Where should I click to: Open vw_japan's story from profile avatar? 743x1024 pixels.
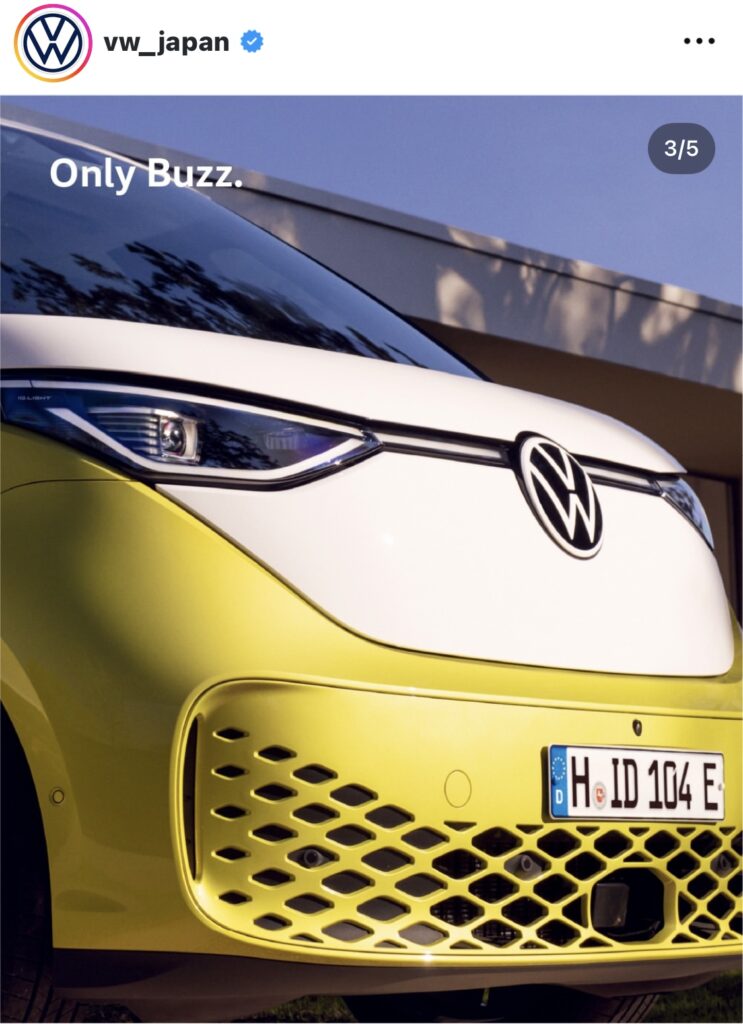[52, 43]
